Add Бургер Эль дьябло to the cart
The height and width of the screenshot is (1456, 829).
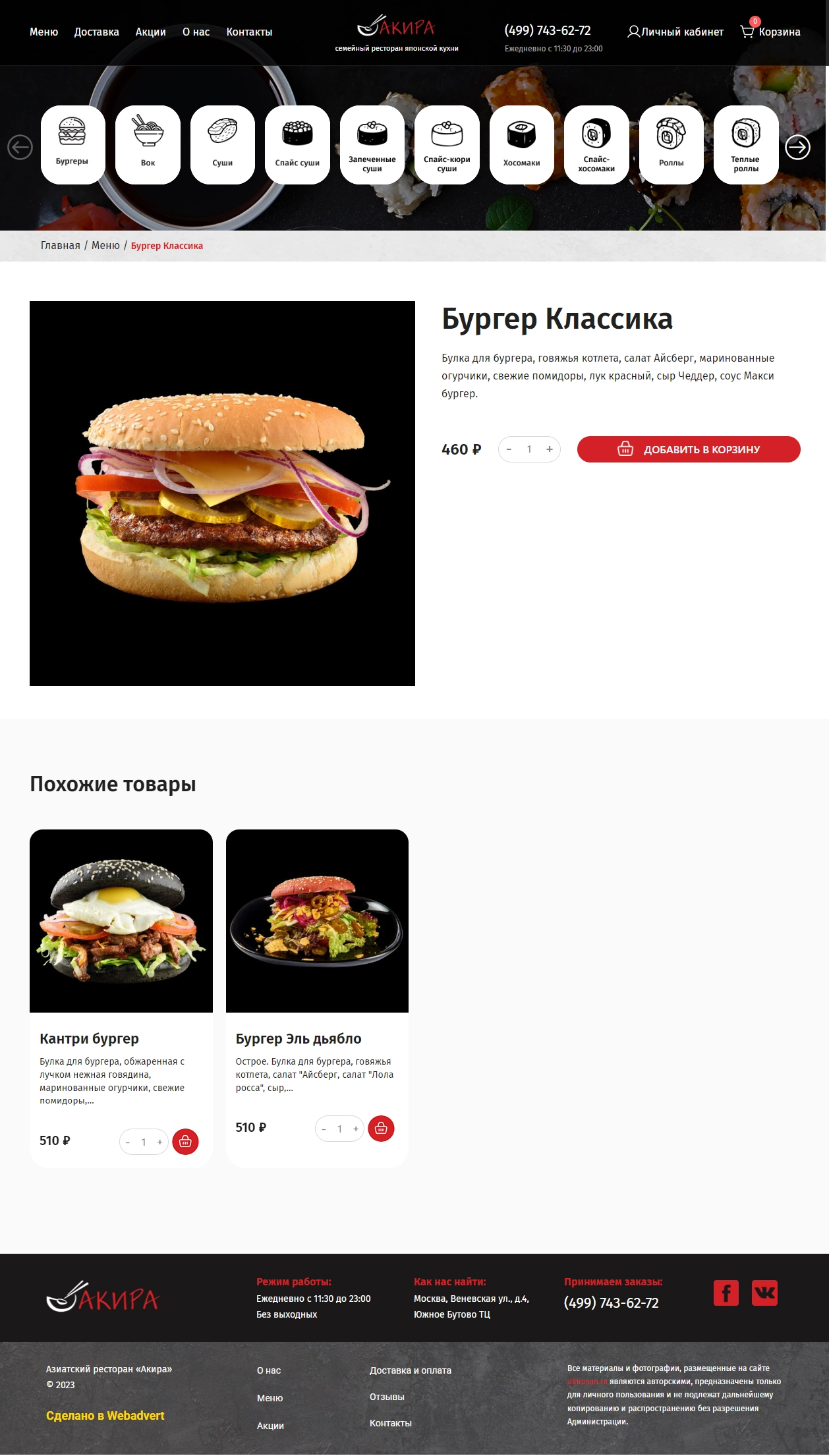[x=381, y=1129]
